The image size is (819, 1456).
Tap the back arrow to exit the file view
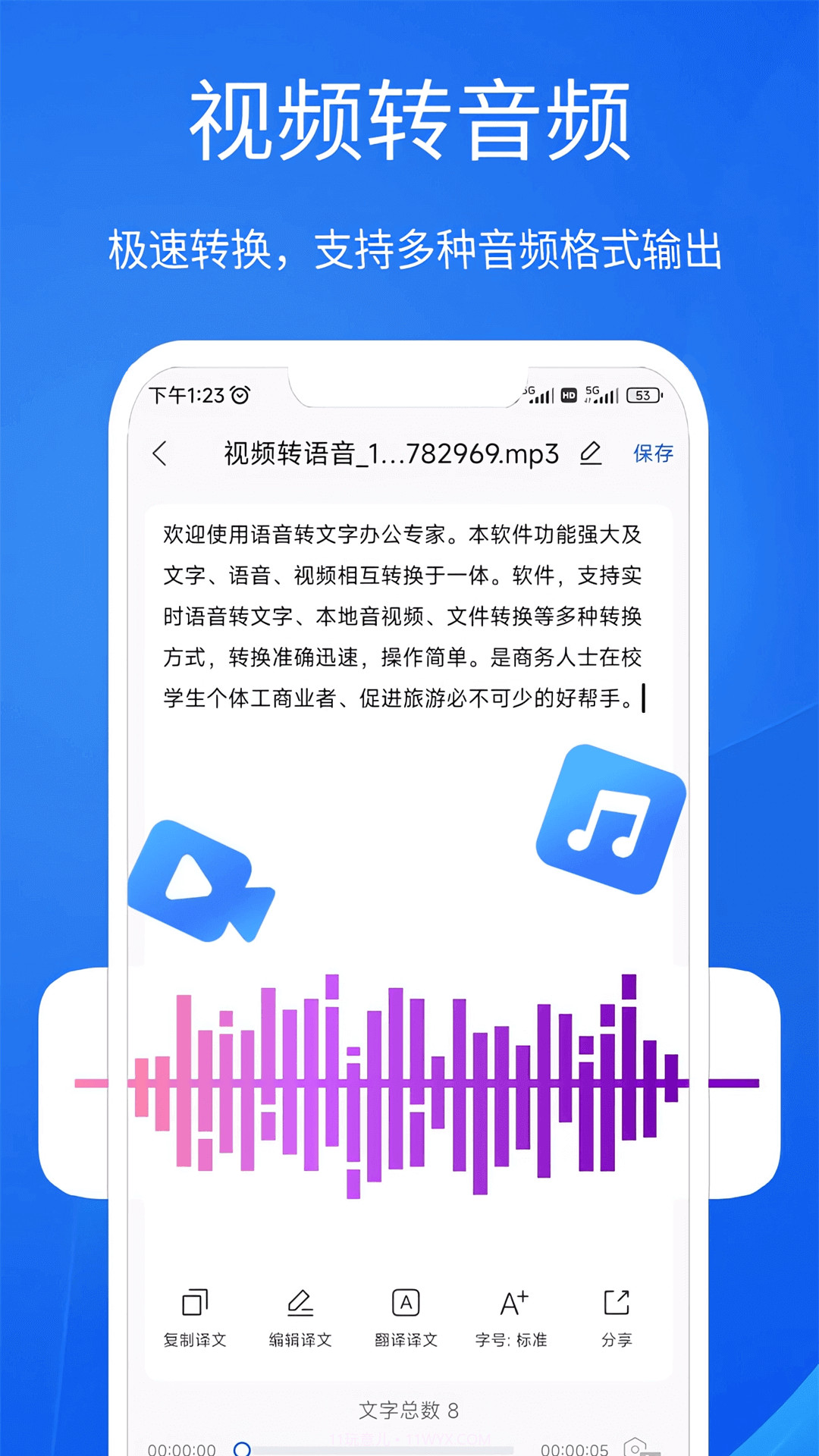[161, 453]
